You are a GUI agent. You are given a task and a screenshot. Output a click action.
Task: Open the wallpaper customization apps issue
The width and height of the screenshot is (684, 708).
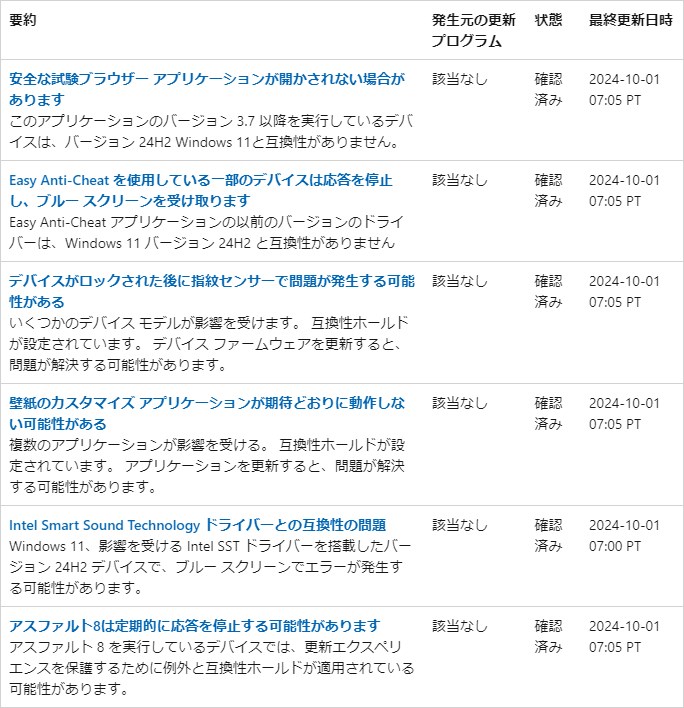[207, 403]
